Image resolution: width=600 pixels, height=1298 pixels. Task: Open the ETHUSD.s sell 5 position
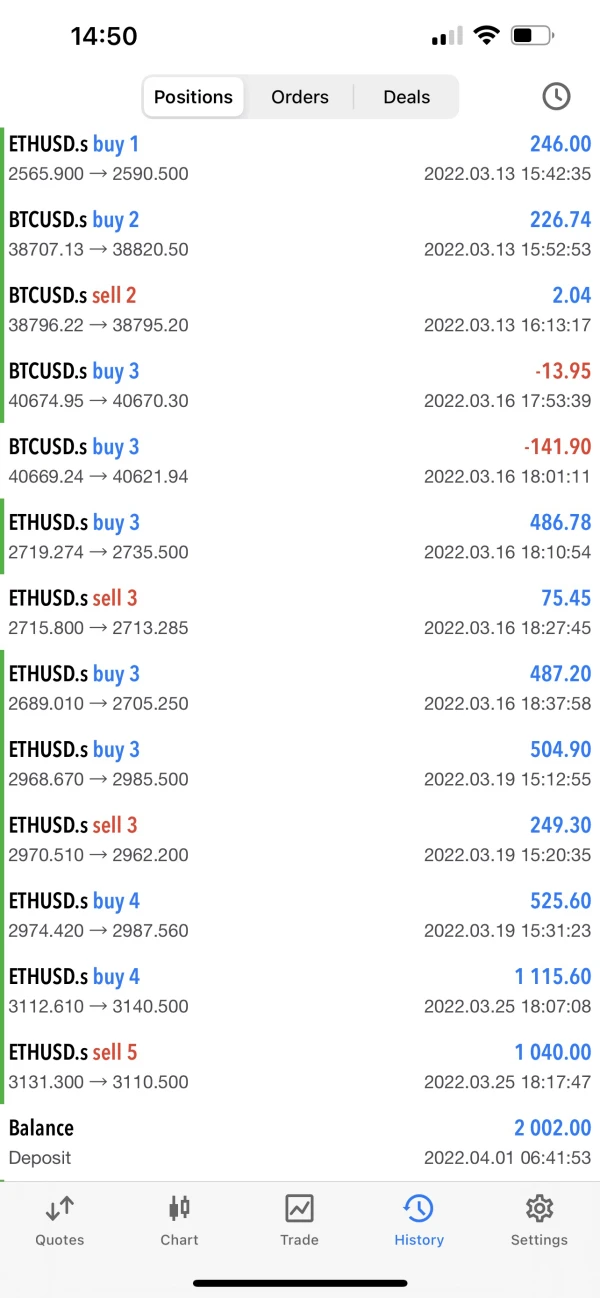tap(300, 1067)
